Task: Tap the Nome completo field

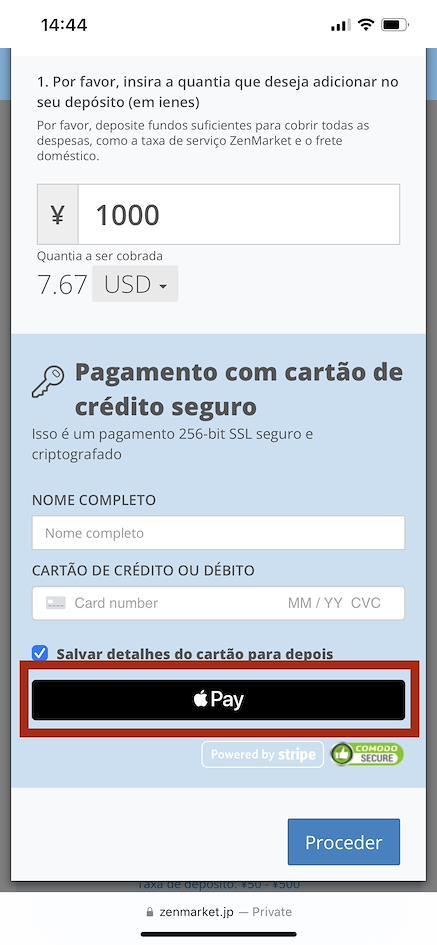Action: (x=218, y=533)
